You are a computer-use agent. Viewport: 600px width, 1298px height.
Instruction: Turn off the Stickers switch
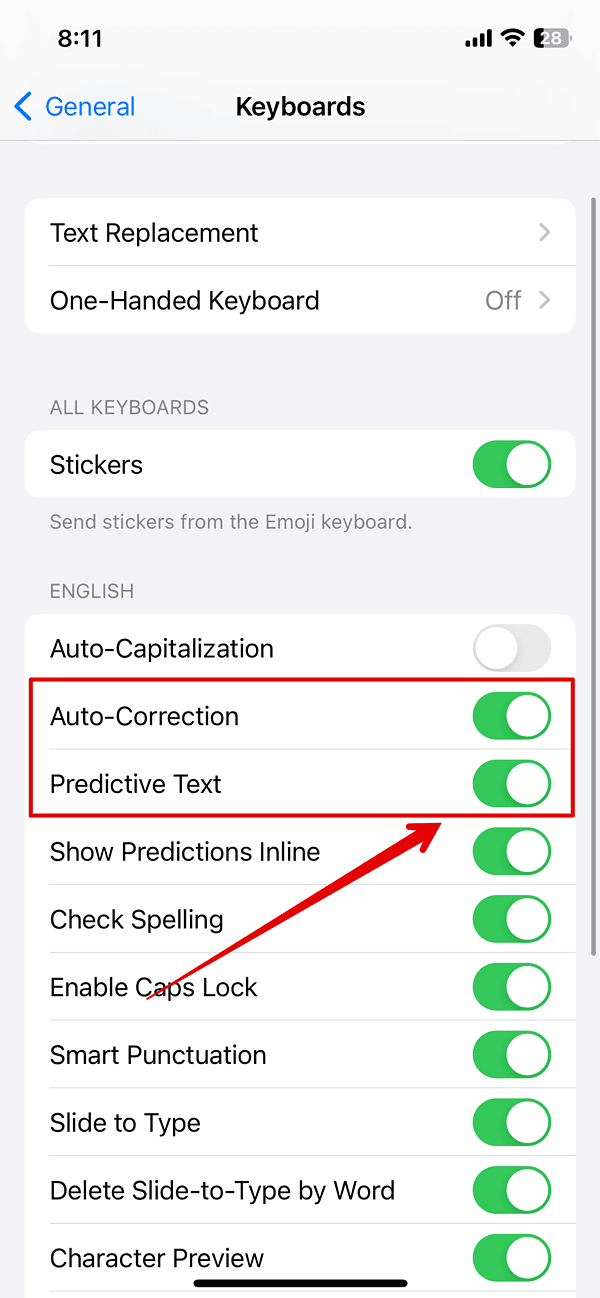(511, 465)
